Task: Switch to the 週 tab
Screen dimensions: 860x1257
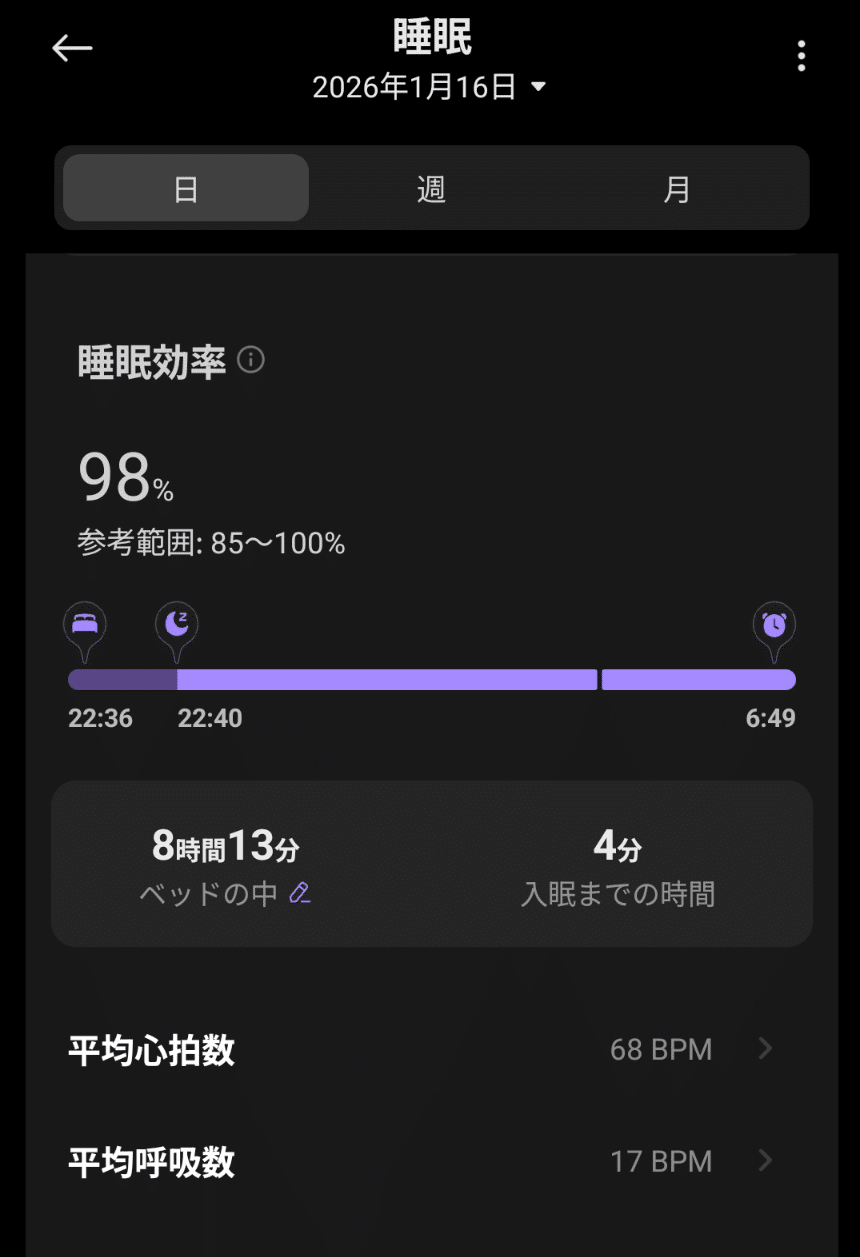Action: (431, 188)
